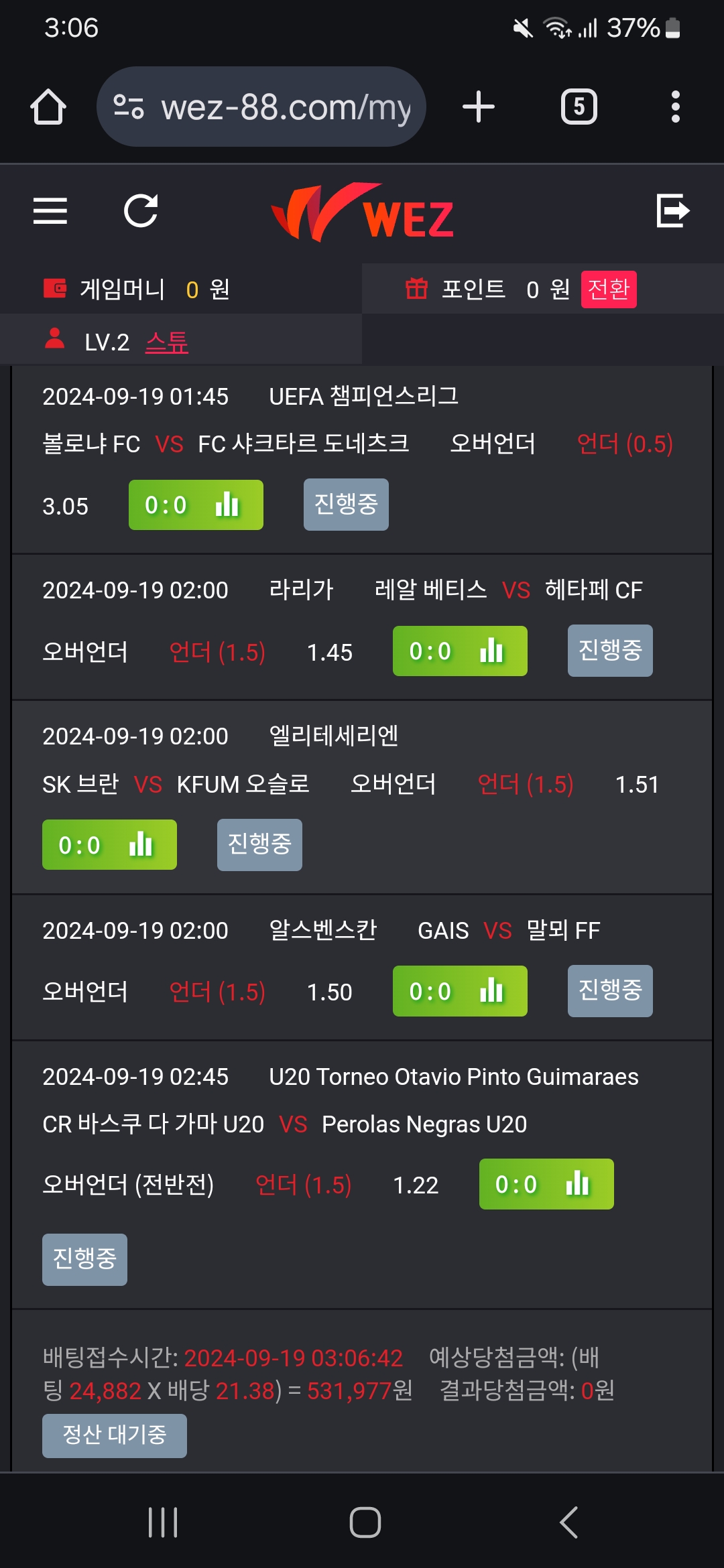Show the open tabs switcher
This screenshot has width=724, height=1568.
pyautogui.click(x=579, y=107)
